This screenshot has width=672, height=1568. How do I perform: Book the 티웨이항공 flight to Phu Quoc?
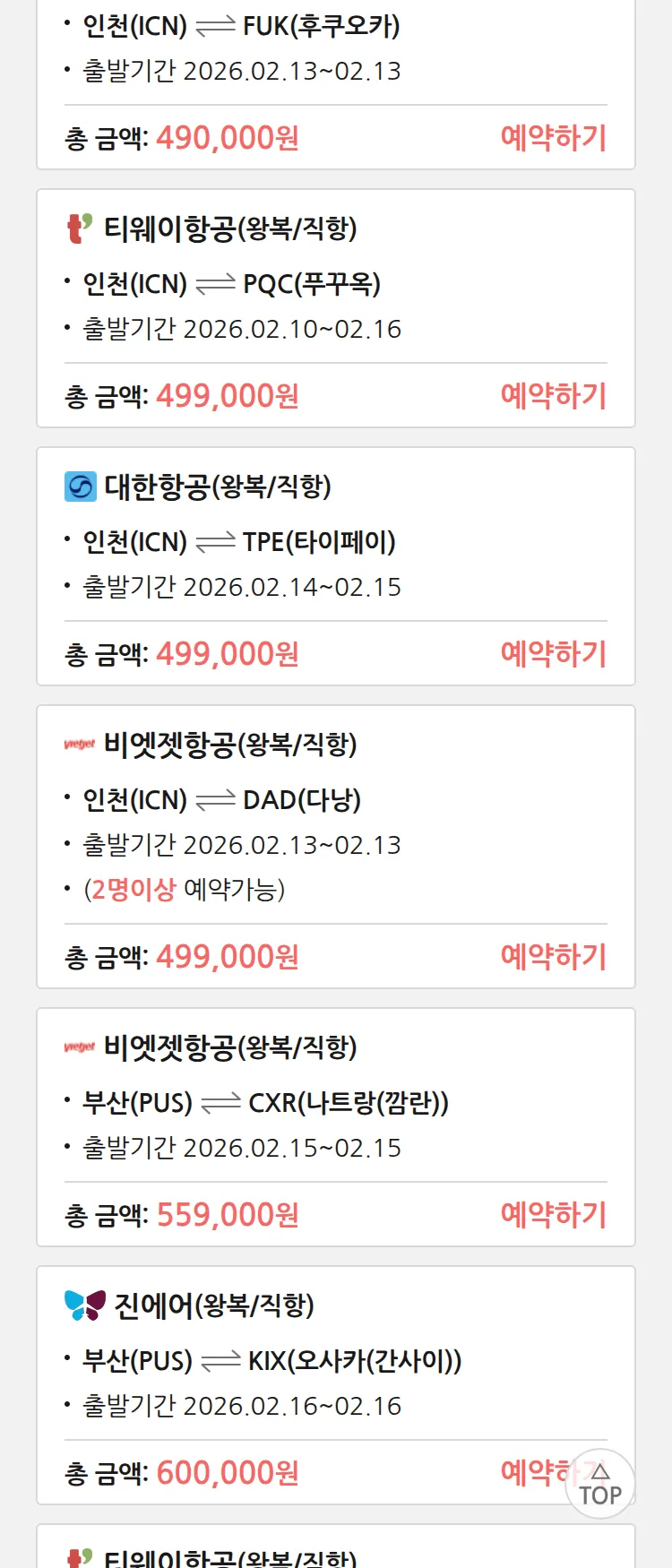553,396
